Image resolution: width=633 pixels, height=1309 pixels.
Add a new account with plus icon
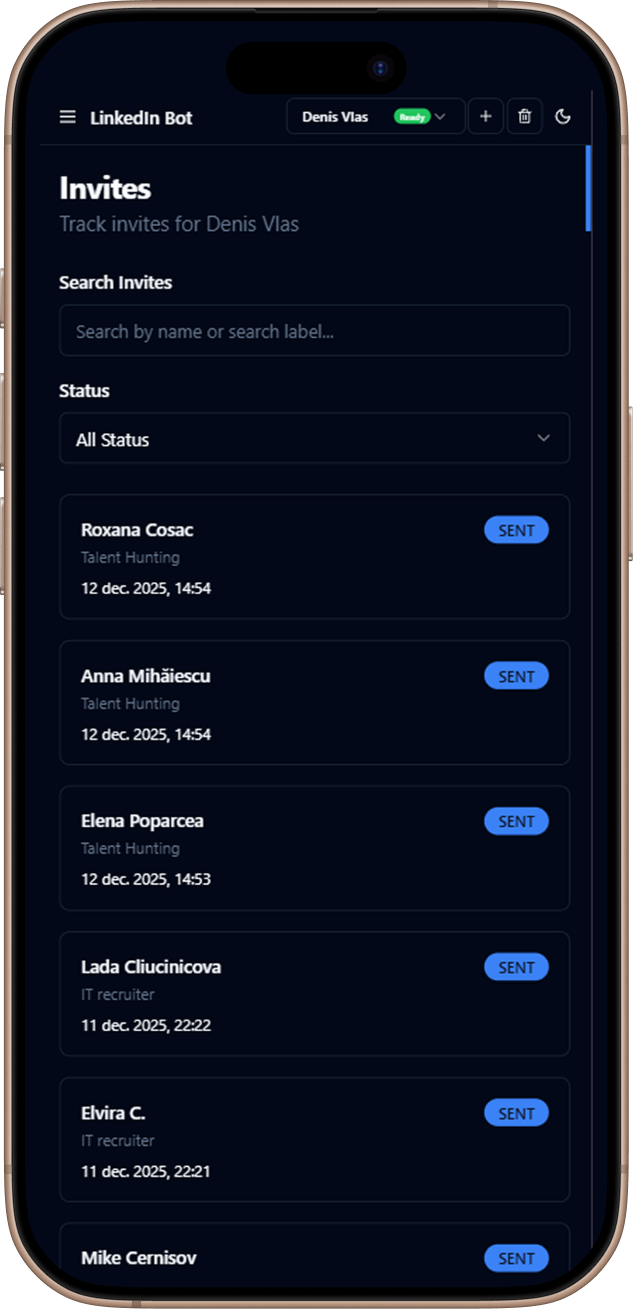[x=486, y=117]
